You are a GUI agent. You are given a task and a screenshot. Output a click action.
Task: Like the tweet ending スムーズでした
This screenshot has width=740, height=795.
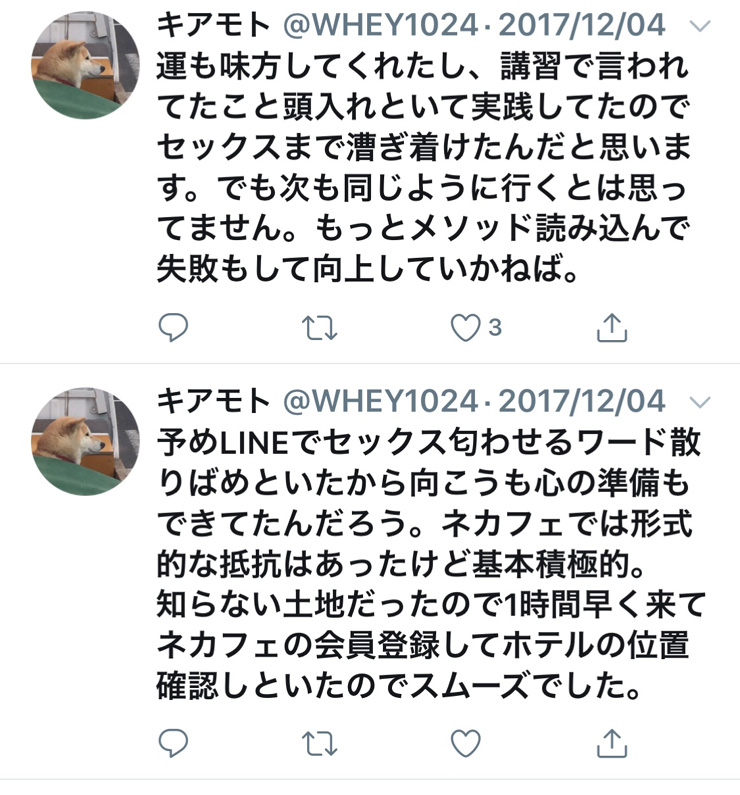pyautogui.click(x=466, y=742)
